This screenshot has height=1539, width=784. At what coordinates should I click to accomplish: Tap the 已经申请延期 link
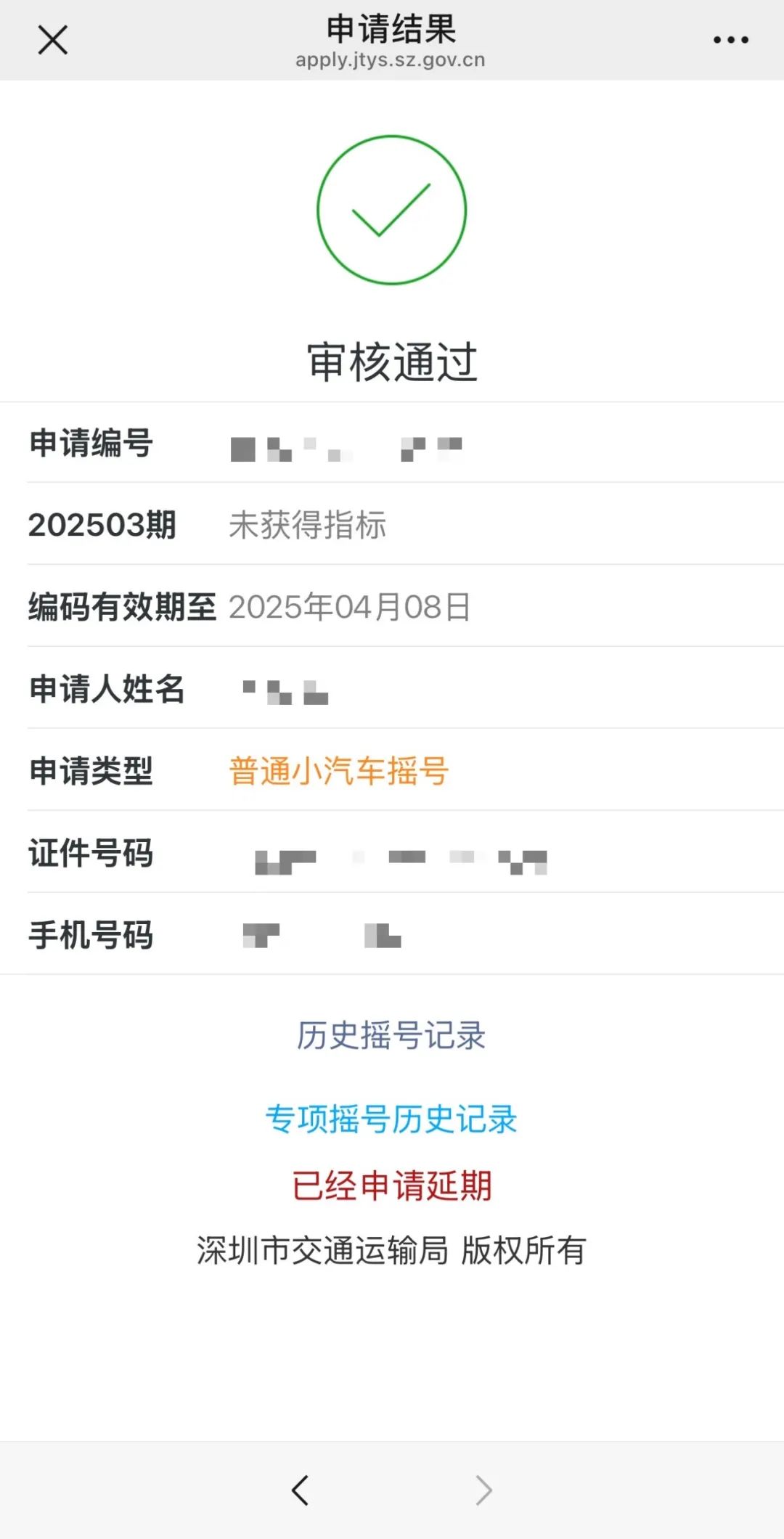click(x=392, y=1186)
